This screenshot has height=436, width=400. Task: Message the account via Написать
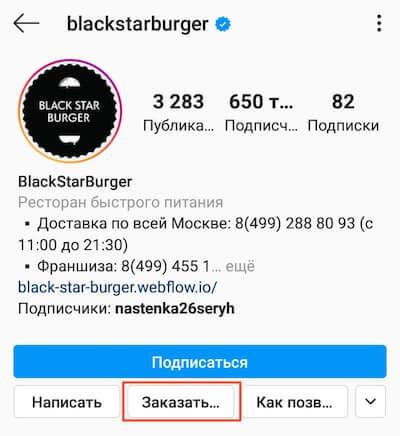(67, 402)
